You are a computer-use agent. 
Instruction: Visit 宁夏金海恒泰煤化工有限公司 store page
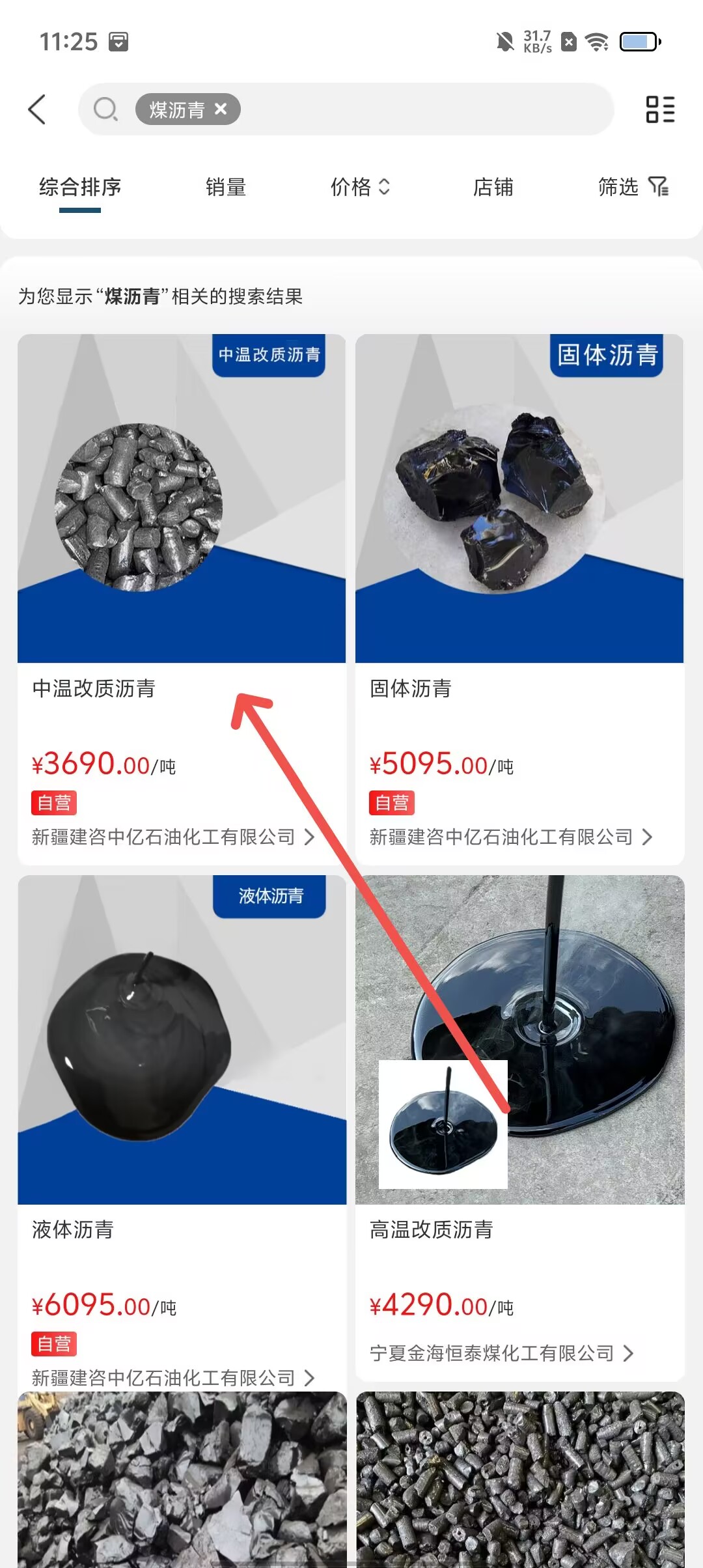[501, 1354]
